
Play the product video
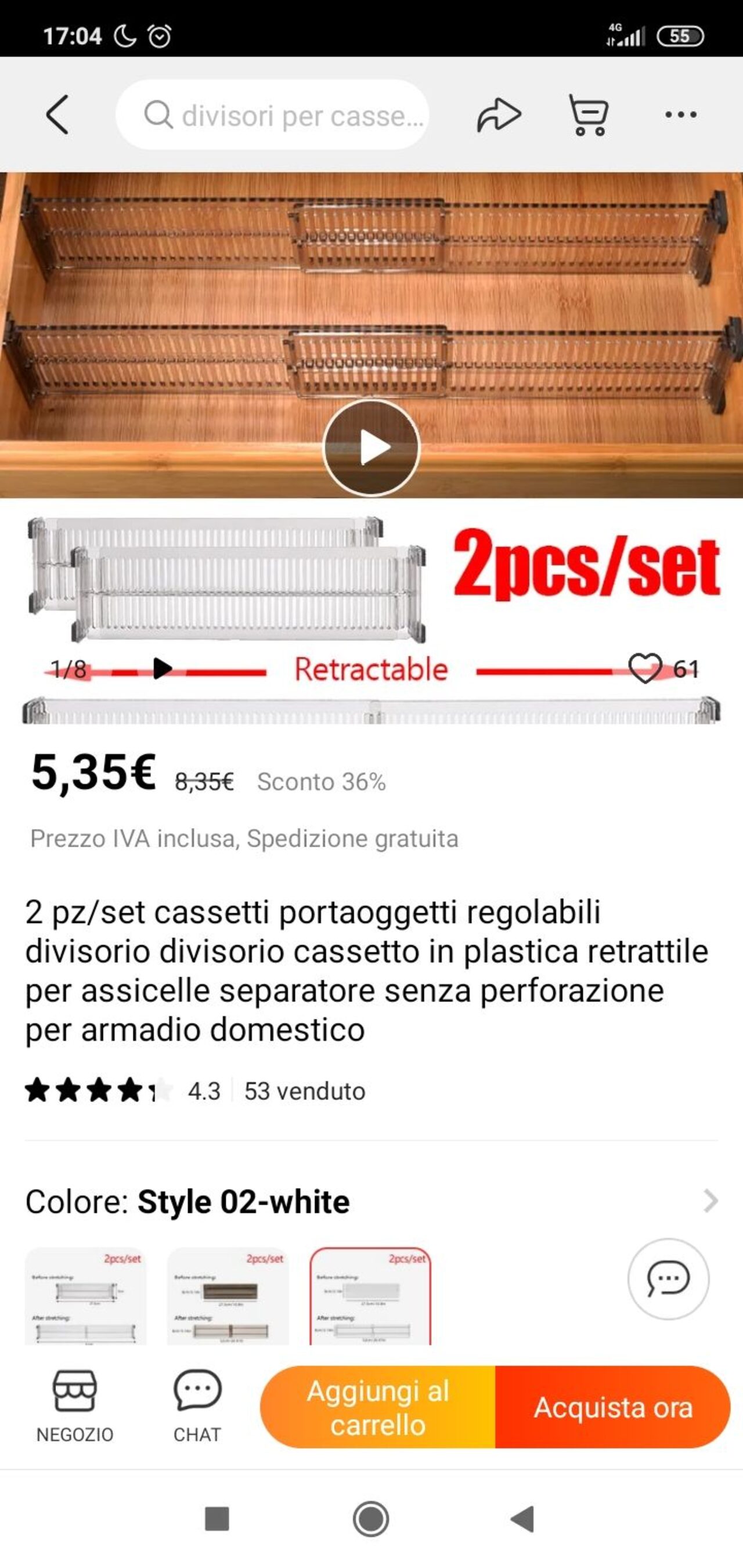point(371,447)
